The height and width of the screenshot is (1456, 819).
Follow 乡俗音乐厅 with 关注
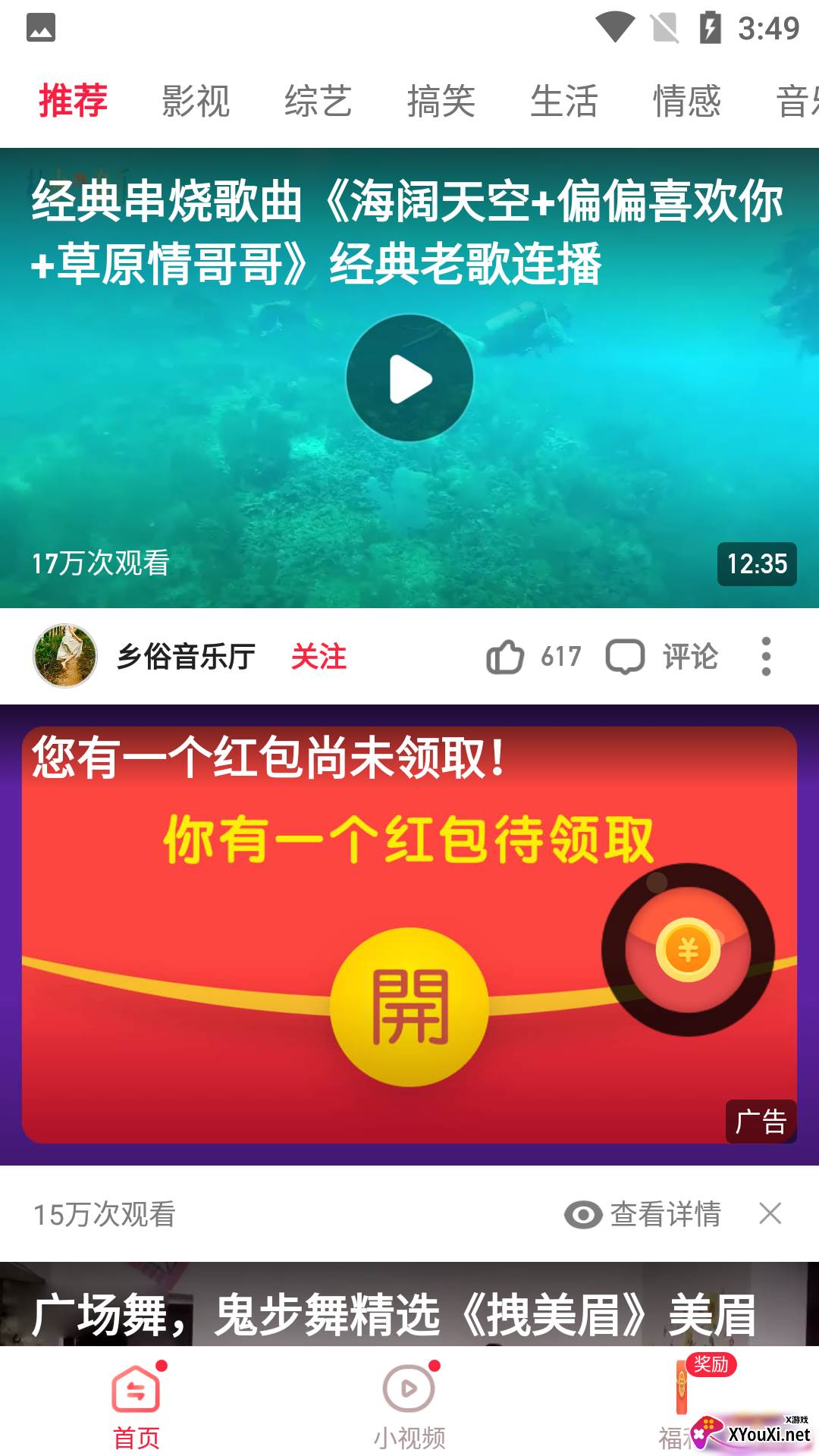318,657
